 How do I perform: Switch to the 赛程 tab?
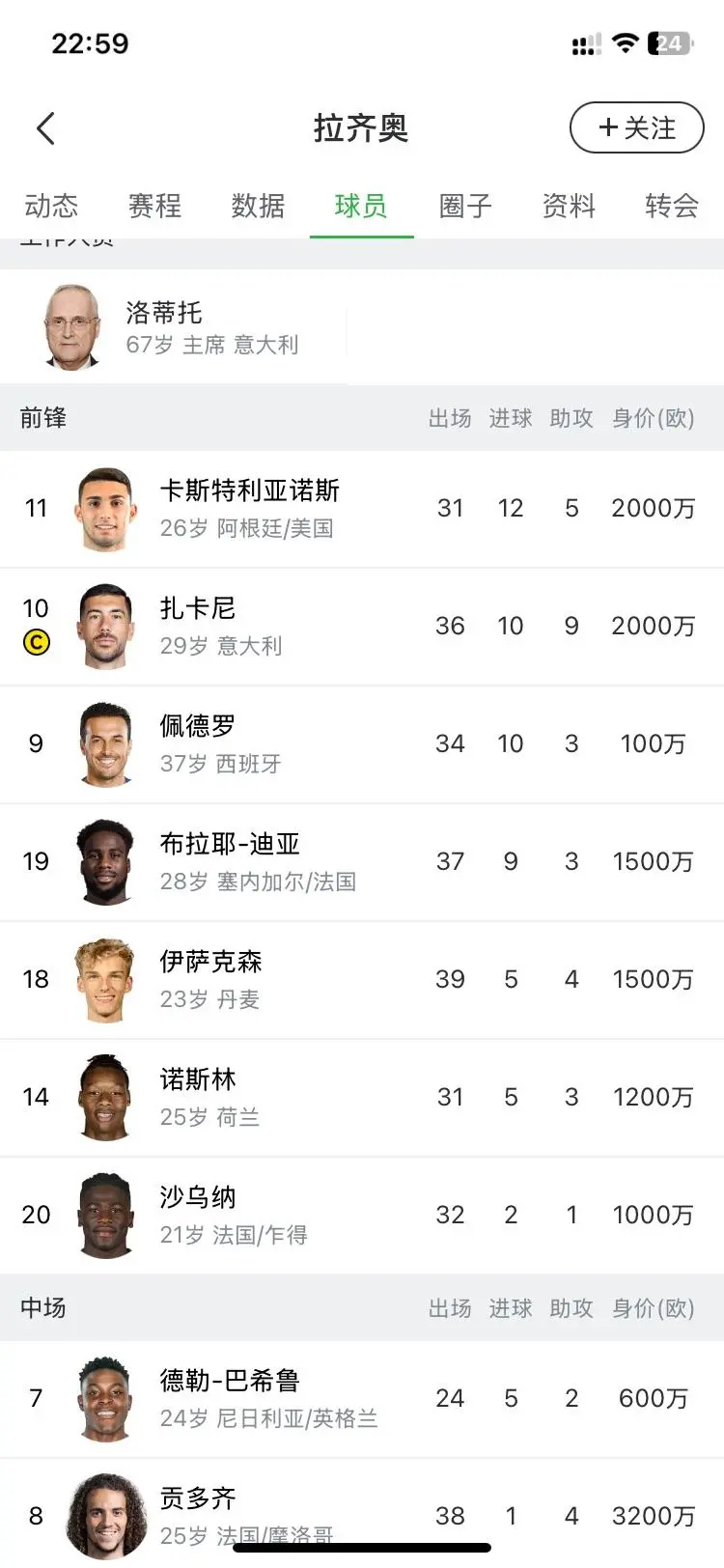tap(154, 206)
